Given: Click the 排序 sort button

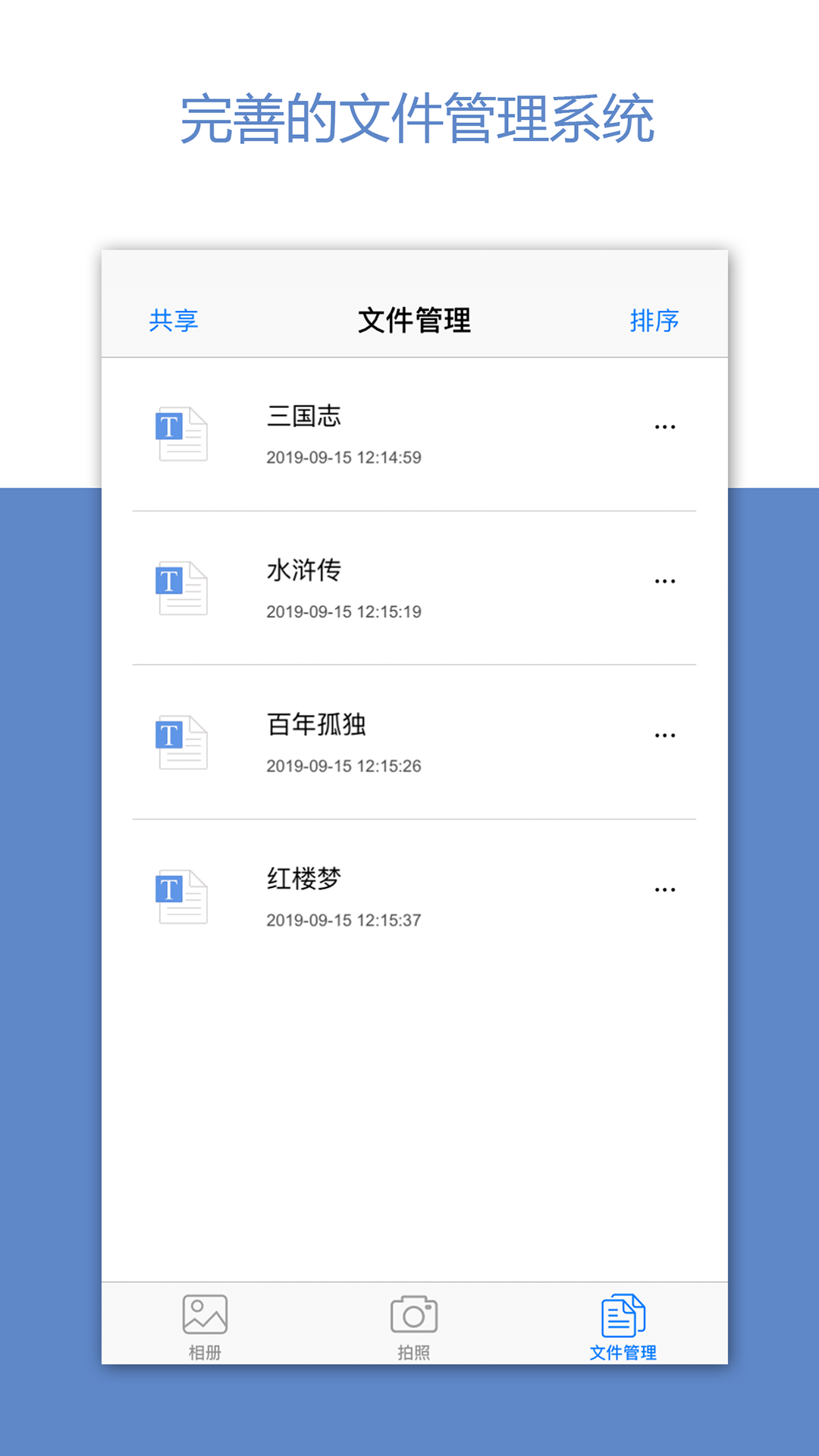Looking at the screenshot, I should pos(655,321).
